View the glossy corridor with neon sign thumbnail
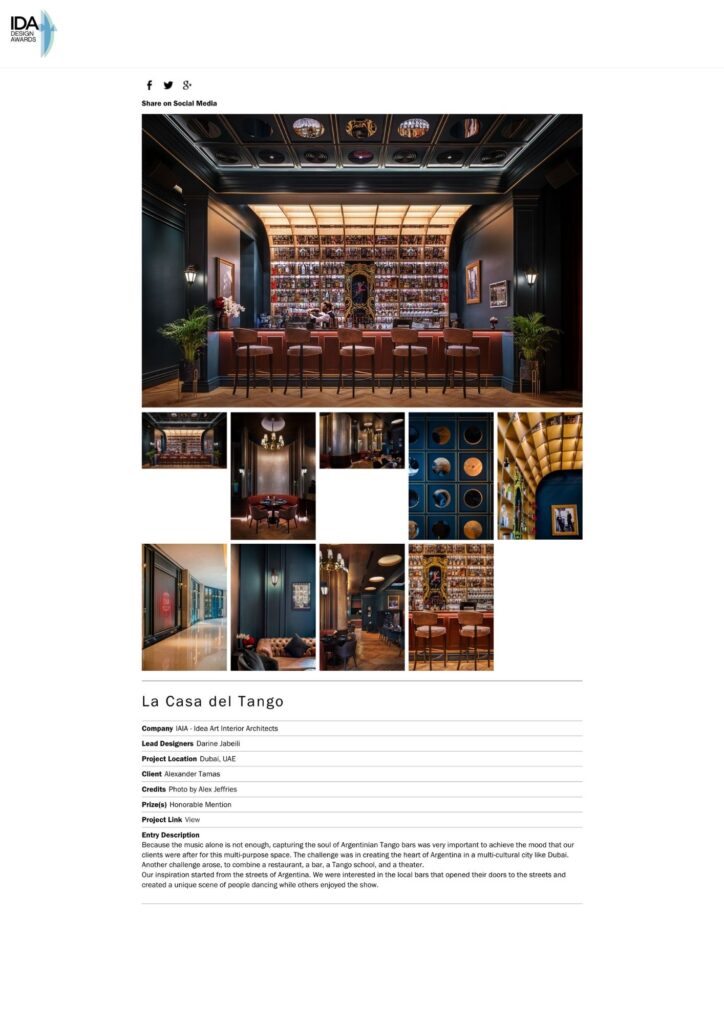 pyautogui.click(x=184, y=607)
